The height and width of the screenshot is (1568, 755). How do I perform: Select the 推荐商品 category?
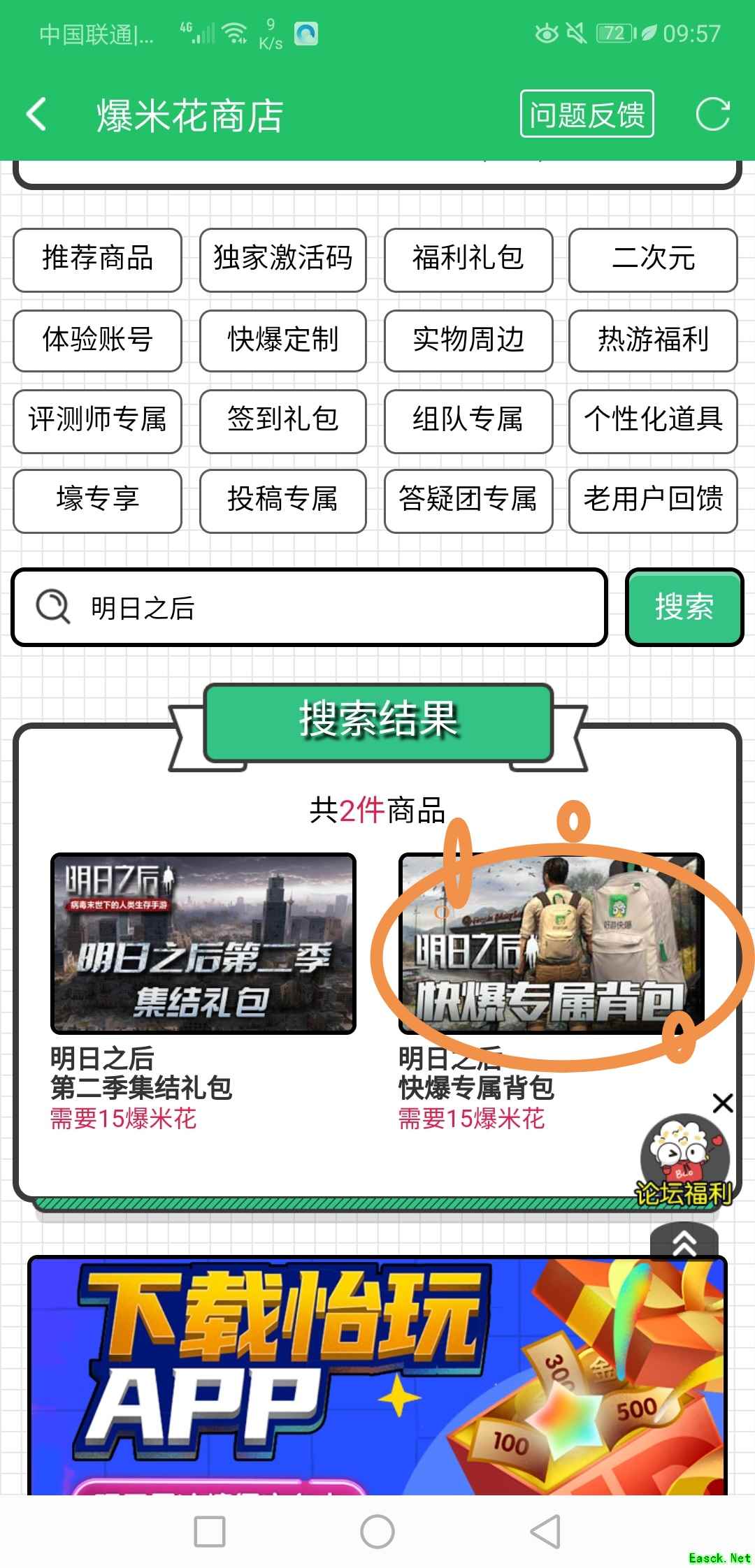pos(97,259)
